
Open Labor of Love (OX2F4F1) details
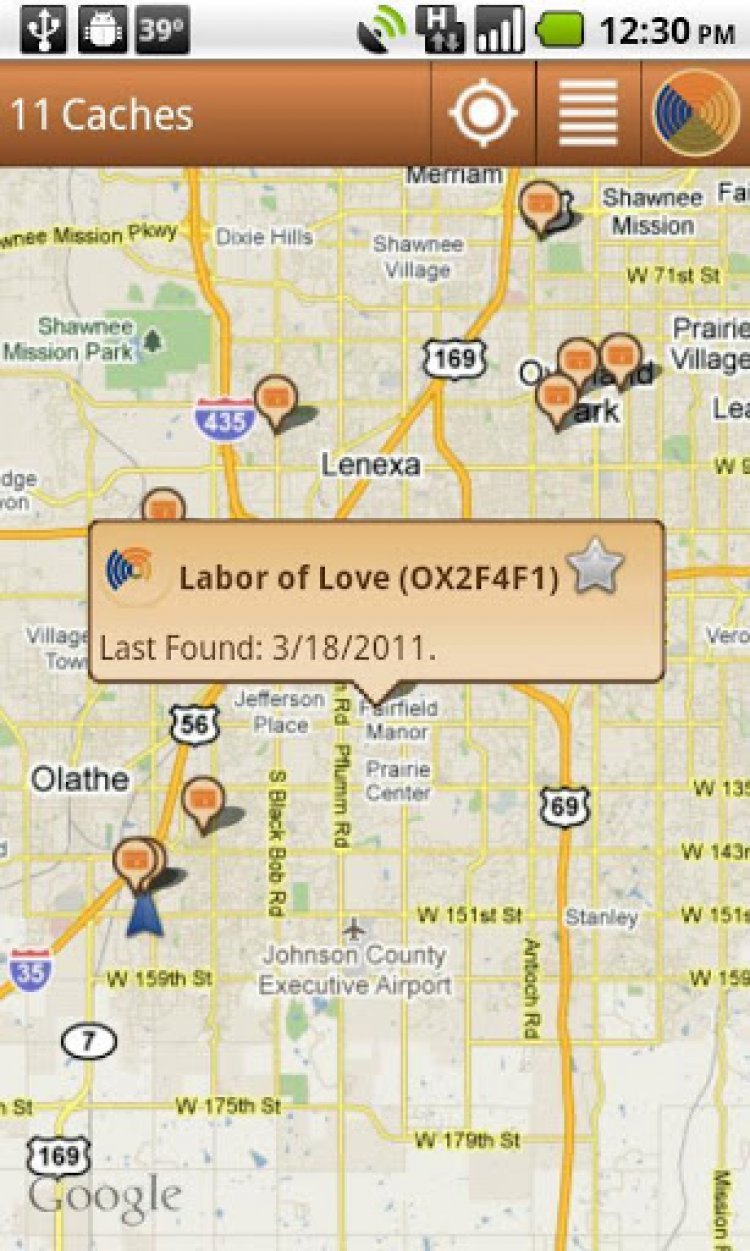(367, 579)
